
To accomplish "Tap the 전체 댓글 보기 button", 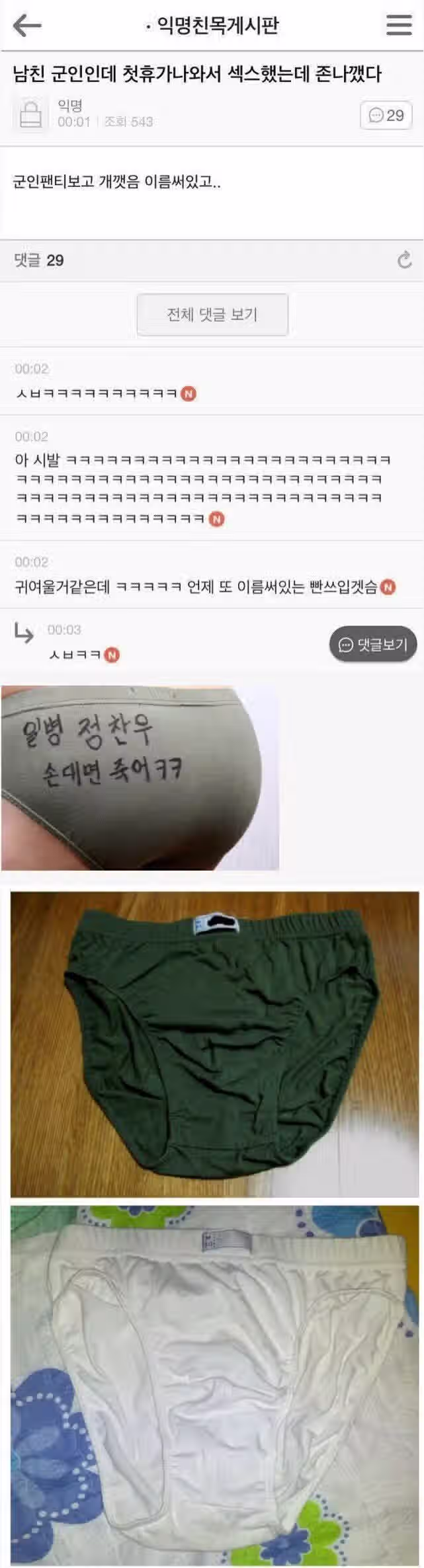I will (212, 314).
